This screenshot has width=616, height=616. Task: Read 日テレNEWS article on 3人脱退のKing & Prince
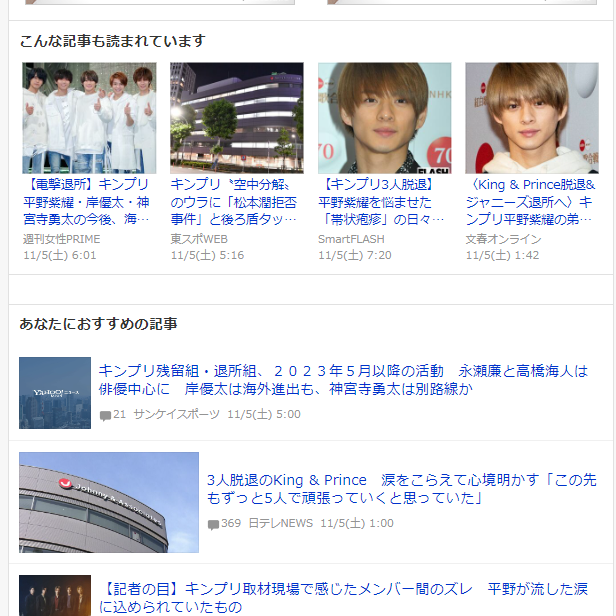(400, 488)
